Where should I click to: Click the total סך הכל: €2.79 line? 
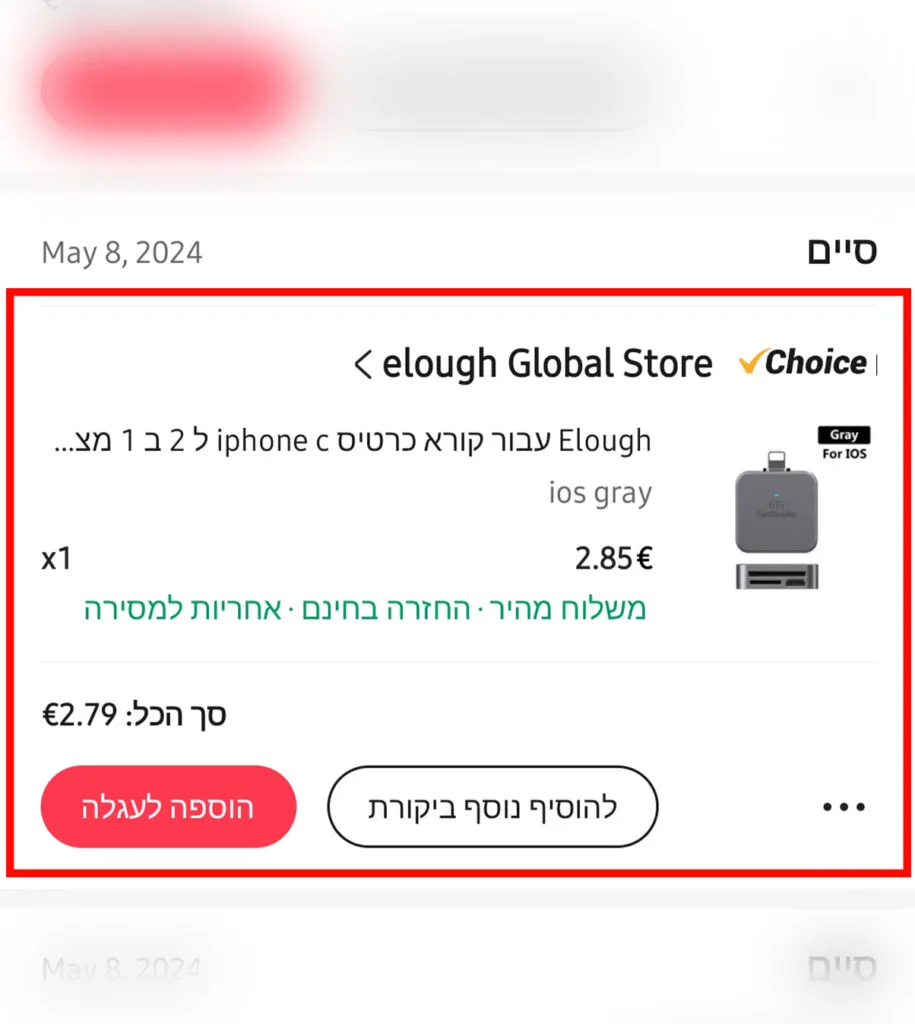coord(134,714)
